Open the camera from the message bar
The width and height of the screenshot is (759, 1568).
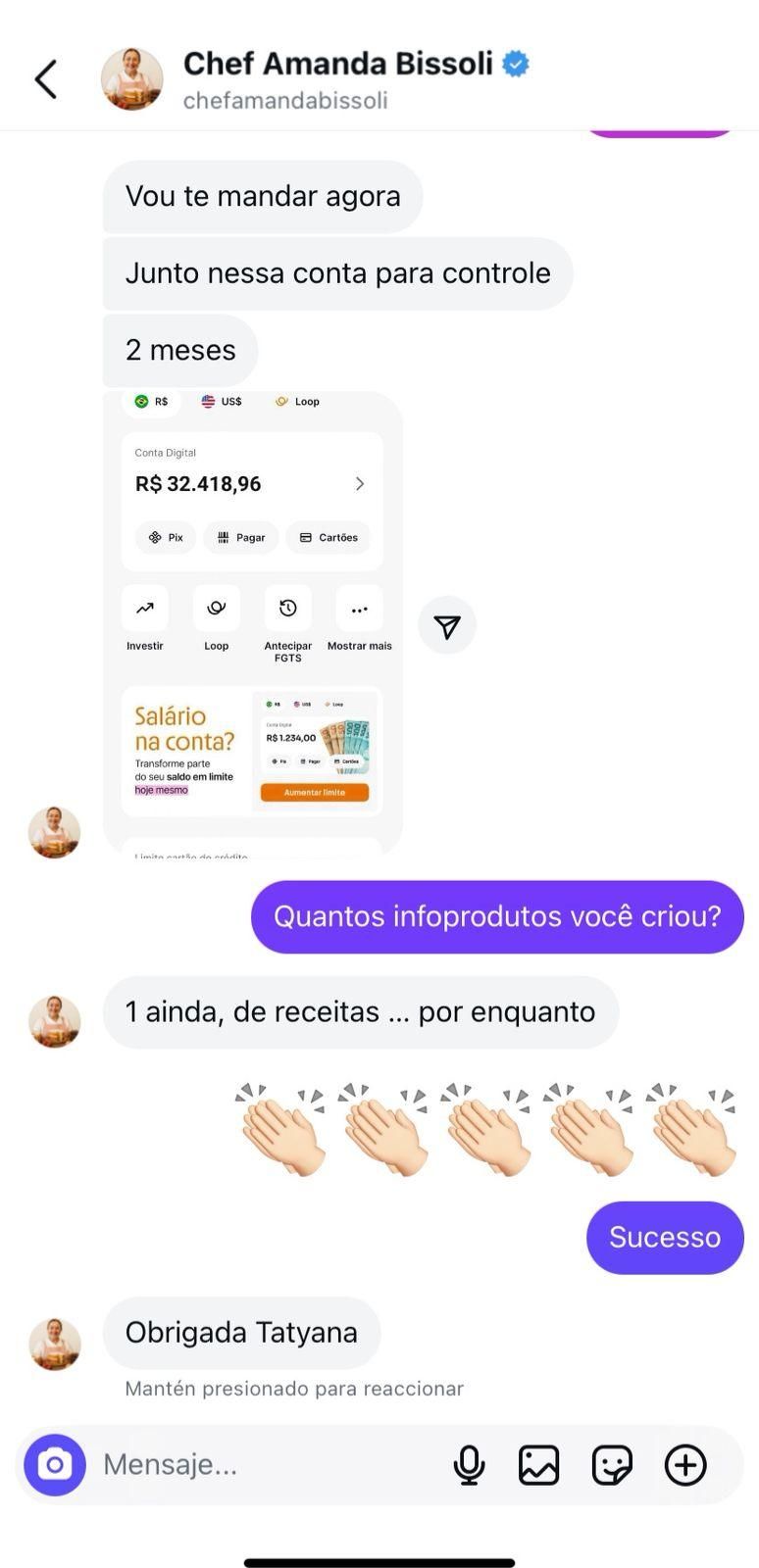coord(55,1465)
